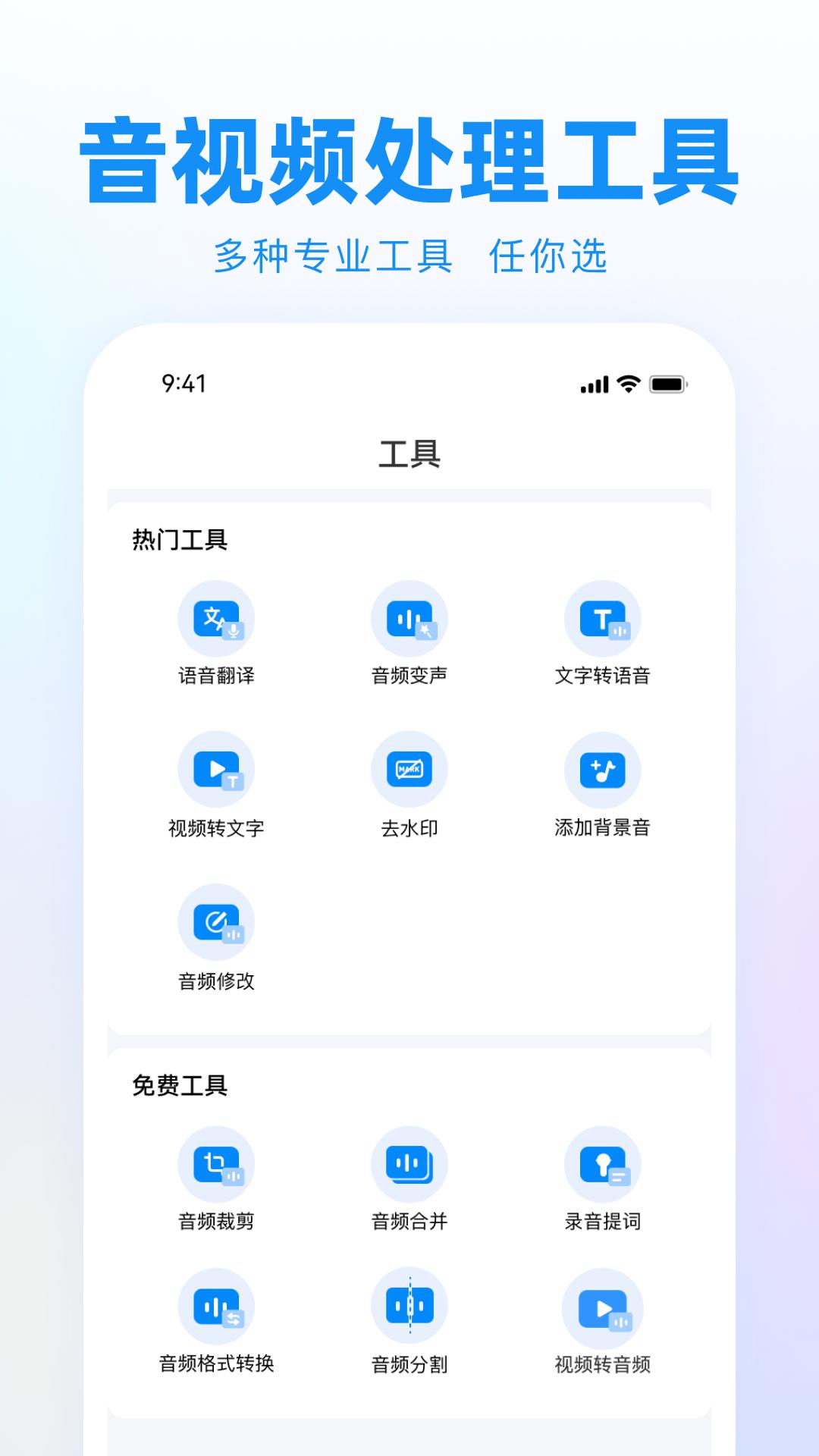Launch the 视频转文字 video-to-text tool
Screen dimensions: 819x1456
[x=215, y=770]
